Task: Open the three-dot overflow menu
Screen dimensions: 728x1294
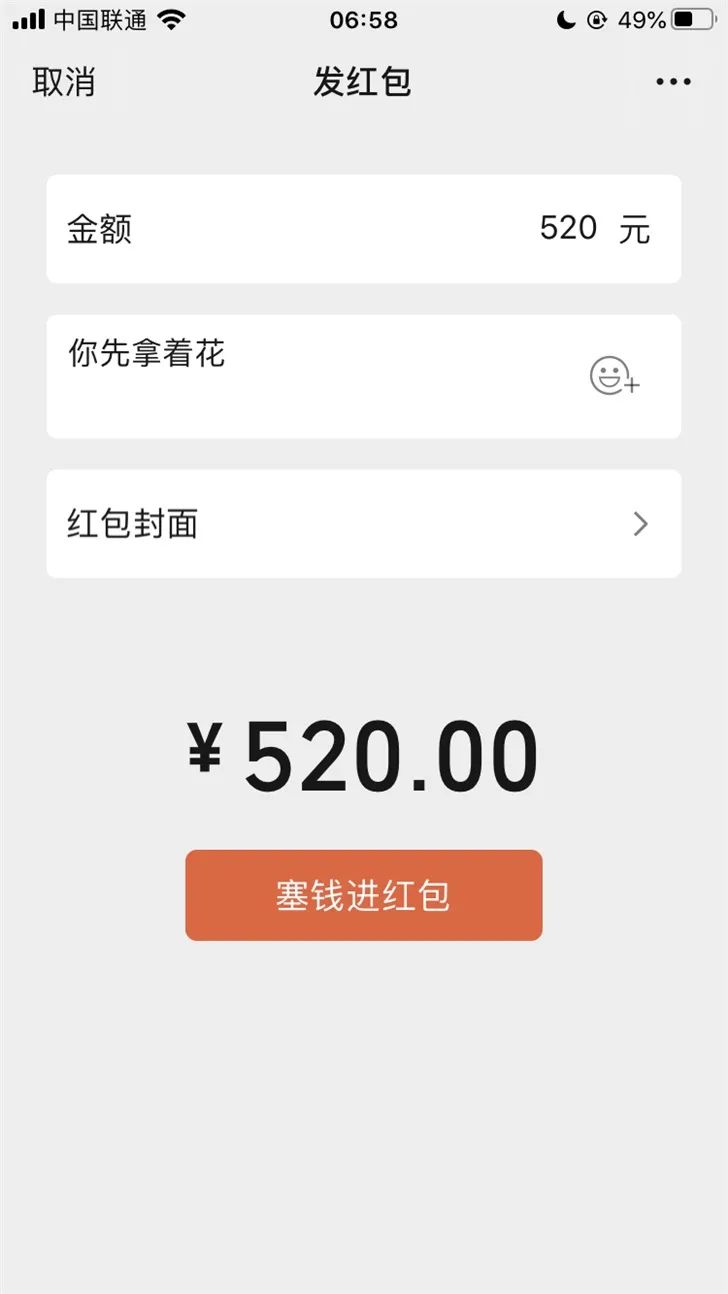Action: point(673,82)
